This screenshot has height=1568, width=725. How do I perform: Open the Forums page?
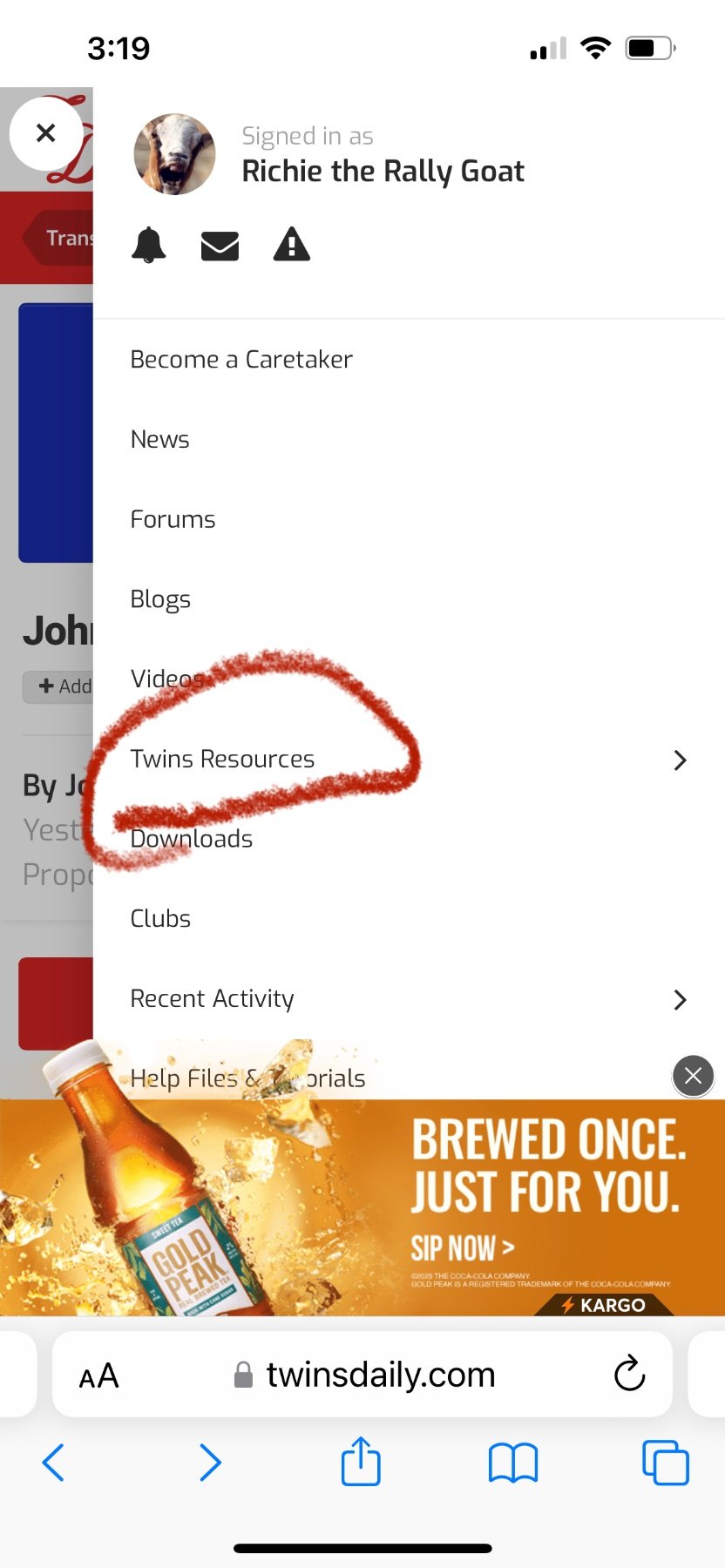[x=173, y=519]
